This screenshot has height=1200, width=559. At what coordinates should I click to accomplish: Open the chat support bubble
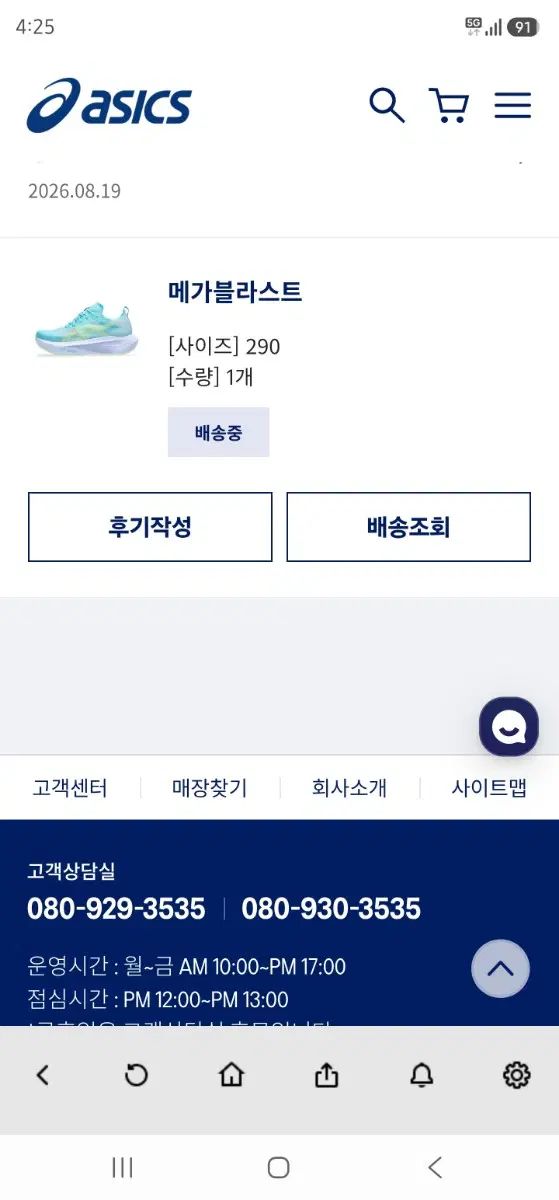coord(509,726)
